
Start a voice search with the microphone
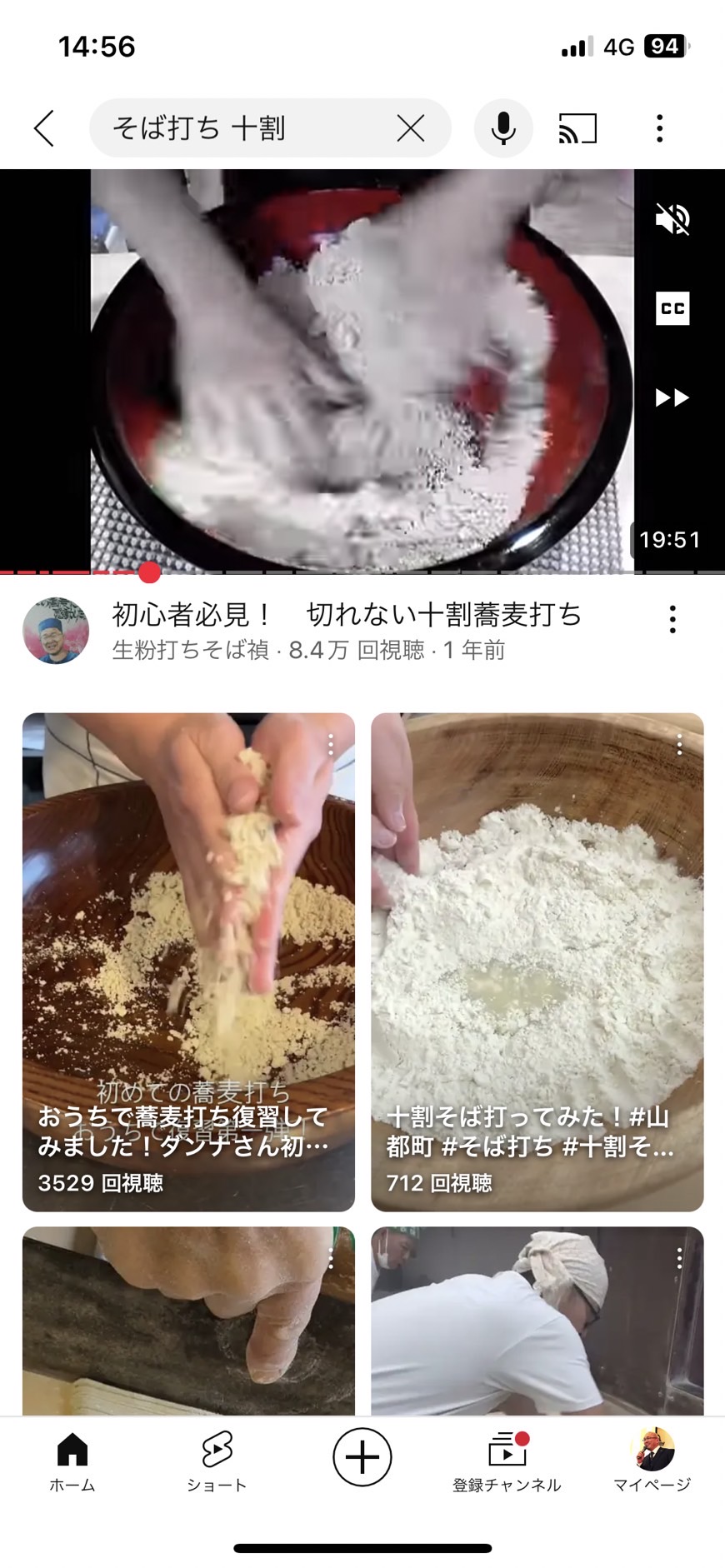(x=503, y=128)
